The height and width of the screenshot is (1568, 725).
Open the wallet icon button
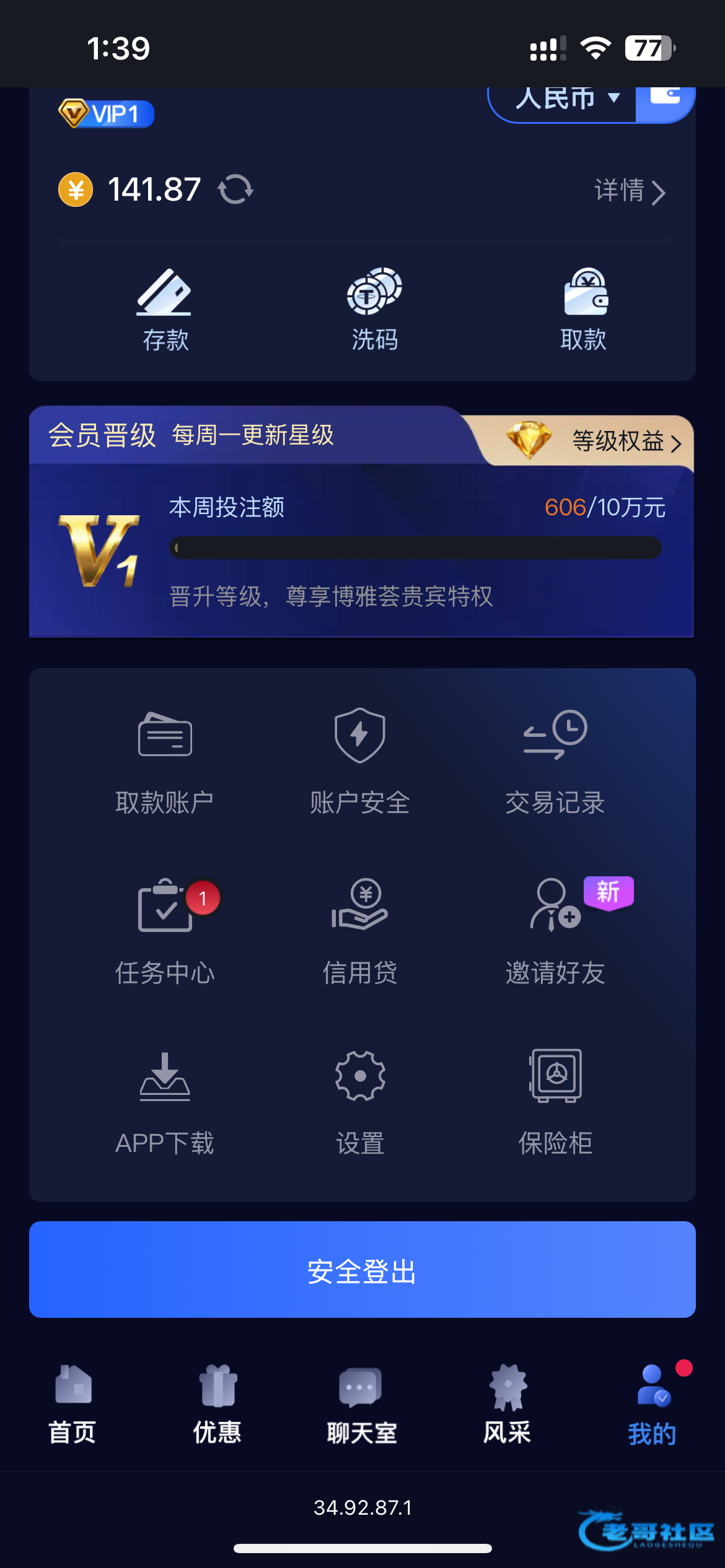664,99
